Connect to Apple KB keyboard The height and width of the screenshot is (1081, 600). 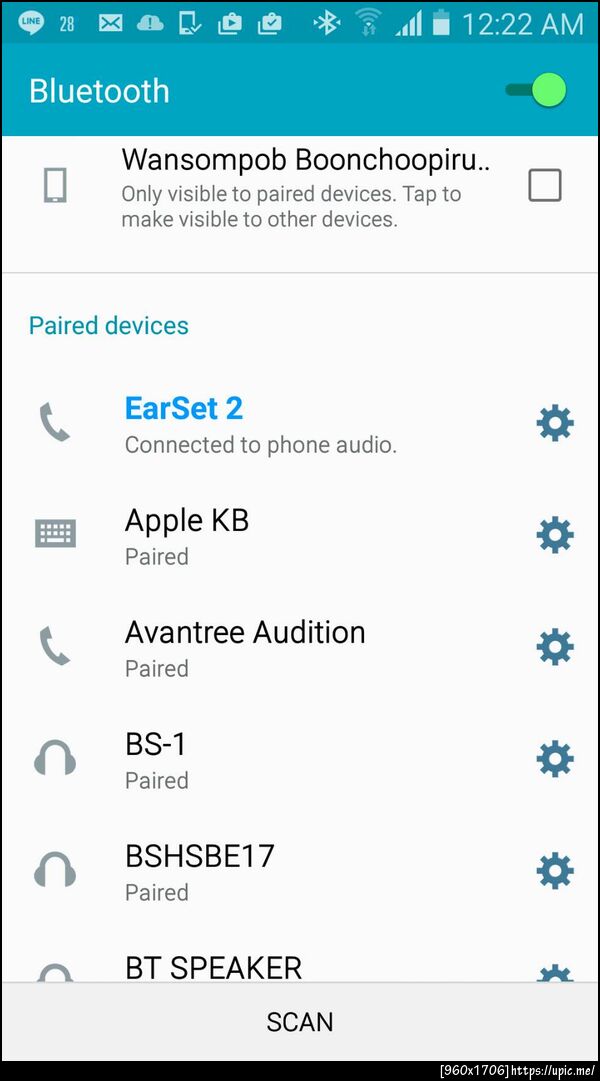point(260,536)
